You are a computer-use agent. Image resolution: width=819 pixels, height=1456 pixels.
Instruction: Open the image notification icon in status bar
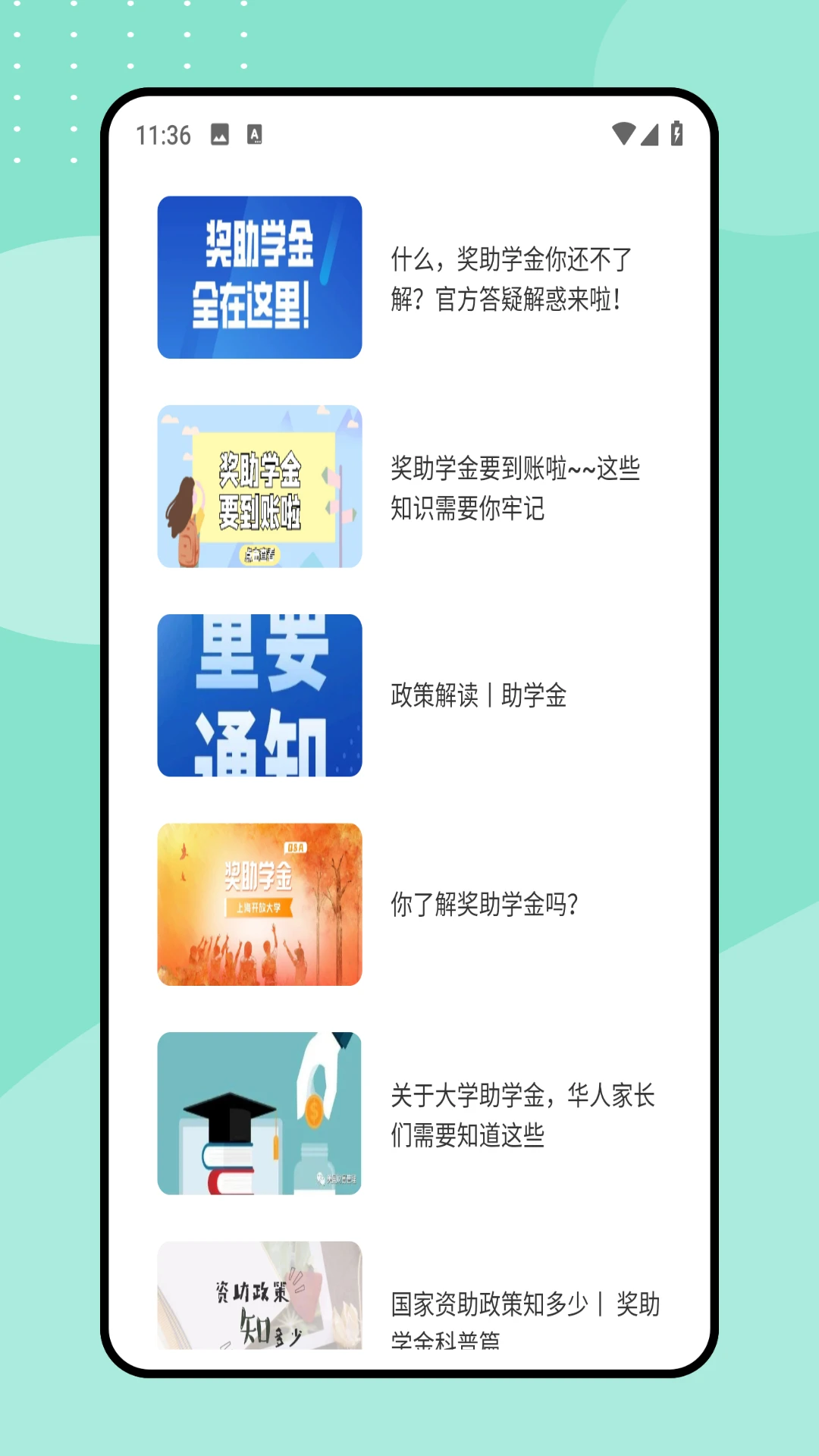(x=218, y=133)
